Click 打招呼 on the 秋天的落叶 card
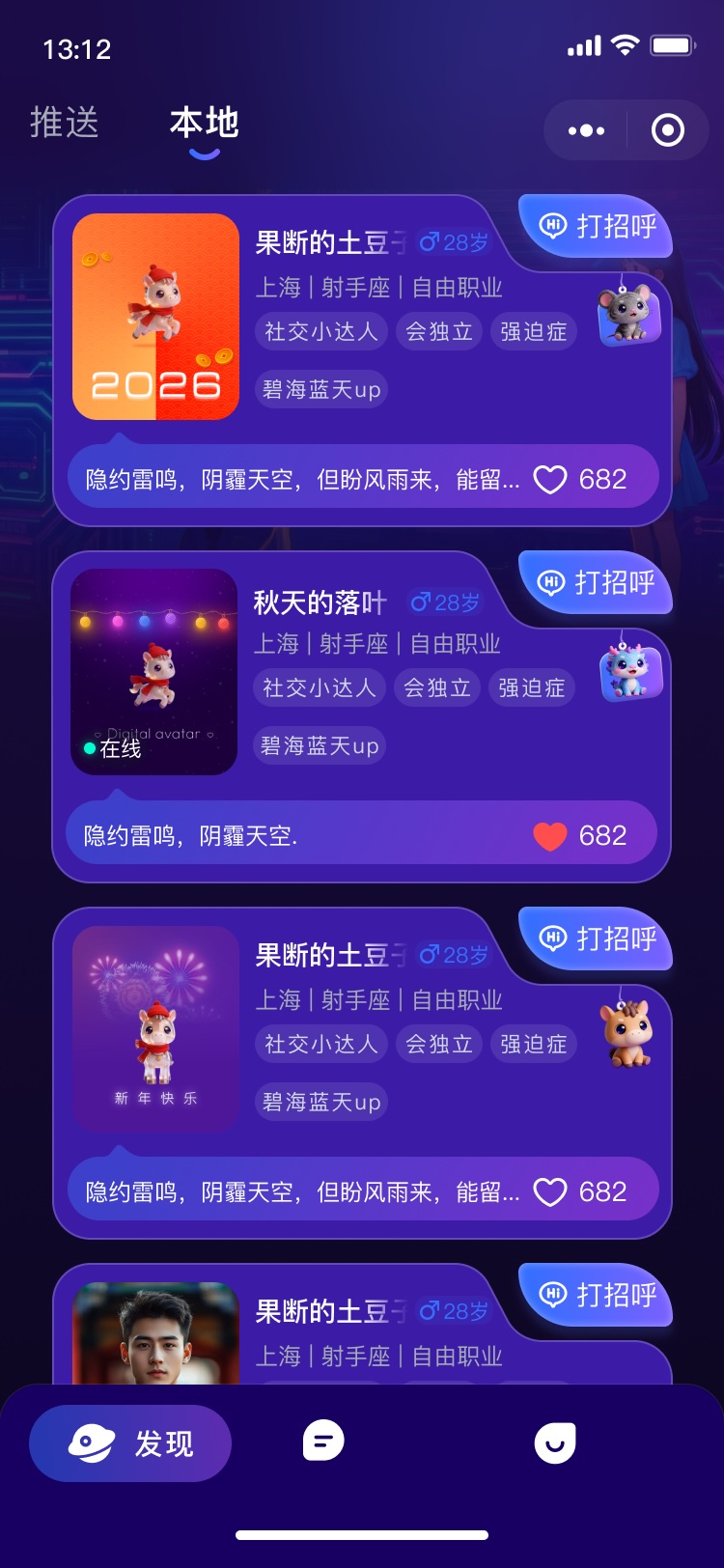The height and width of the screenshot is (1568, 724). [x=596, y=583]
